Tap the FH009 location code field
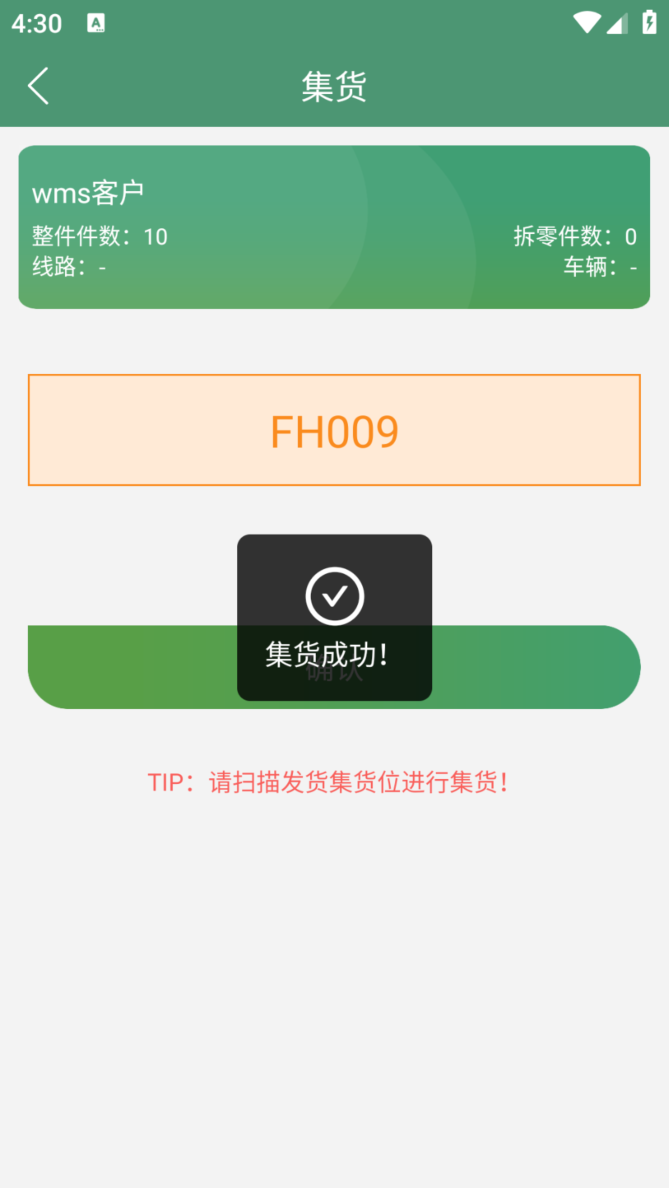The width and height of the screenshot is (669, 1188). tap(334, 431)
